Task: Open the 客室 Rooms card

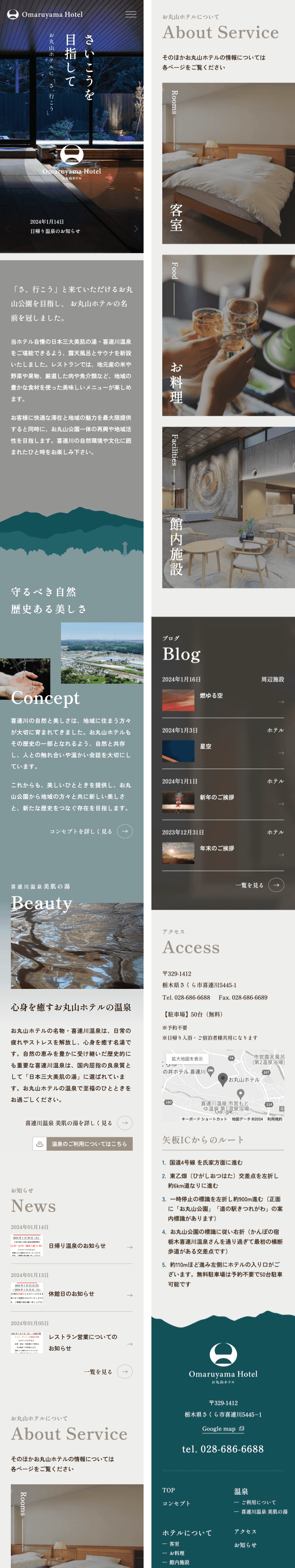Action: click(228, 163)
